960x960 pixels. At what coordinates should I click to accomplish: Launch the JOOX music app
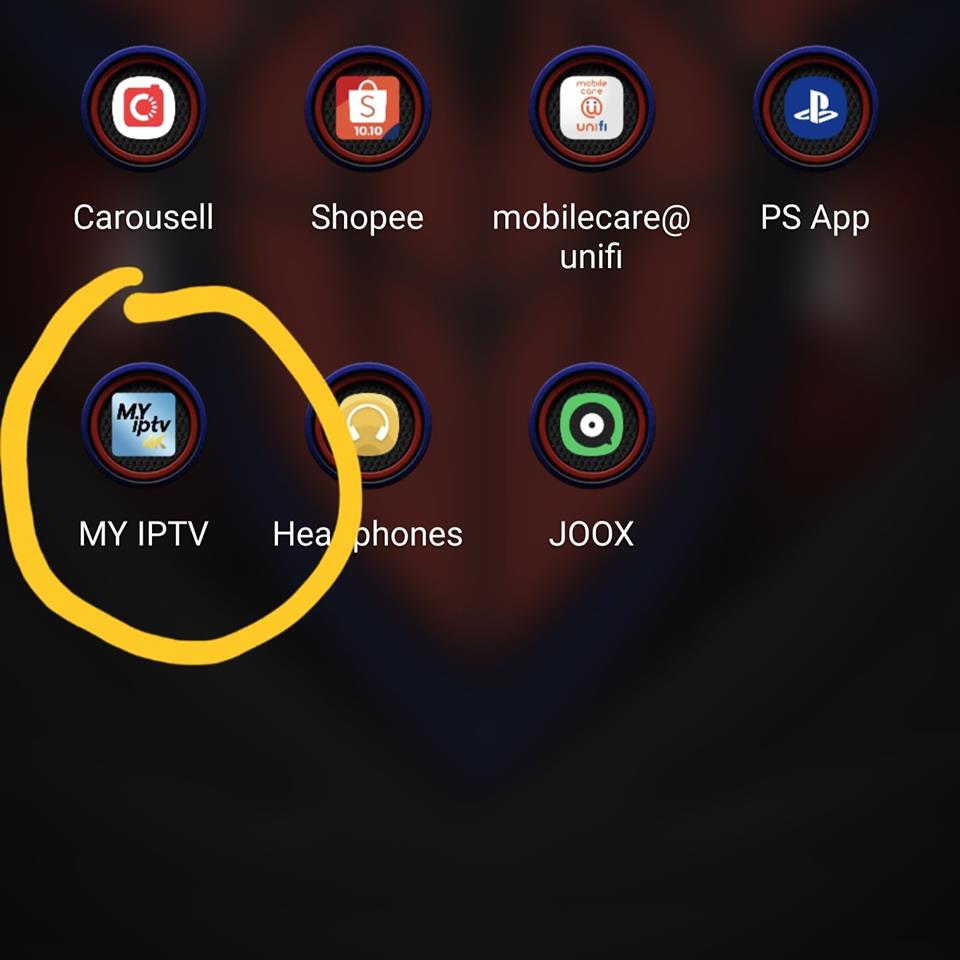click(591, 425)
